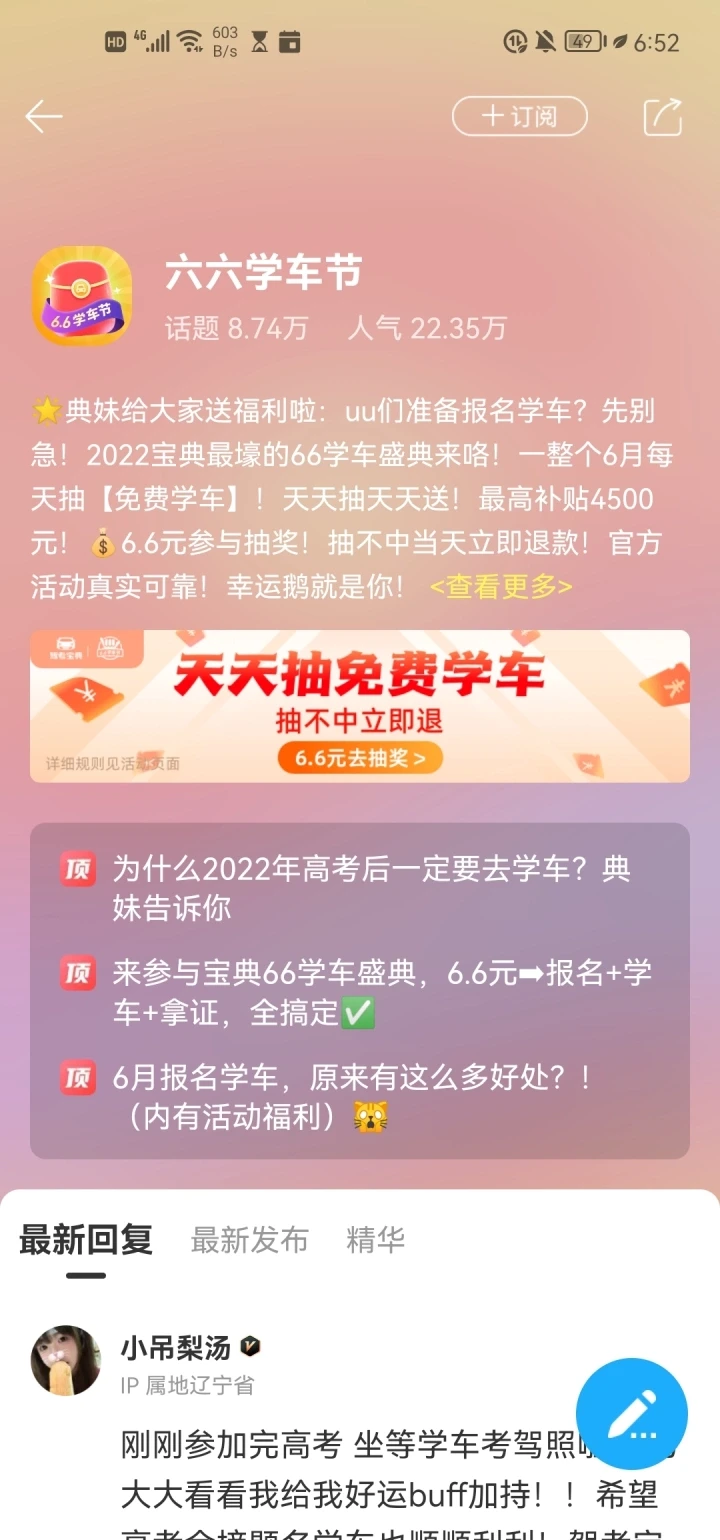Open pinned post 来参与宝典66学车盛典
This screenshot has height=1540, width=720.
380,991
